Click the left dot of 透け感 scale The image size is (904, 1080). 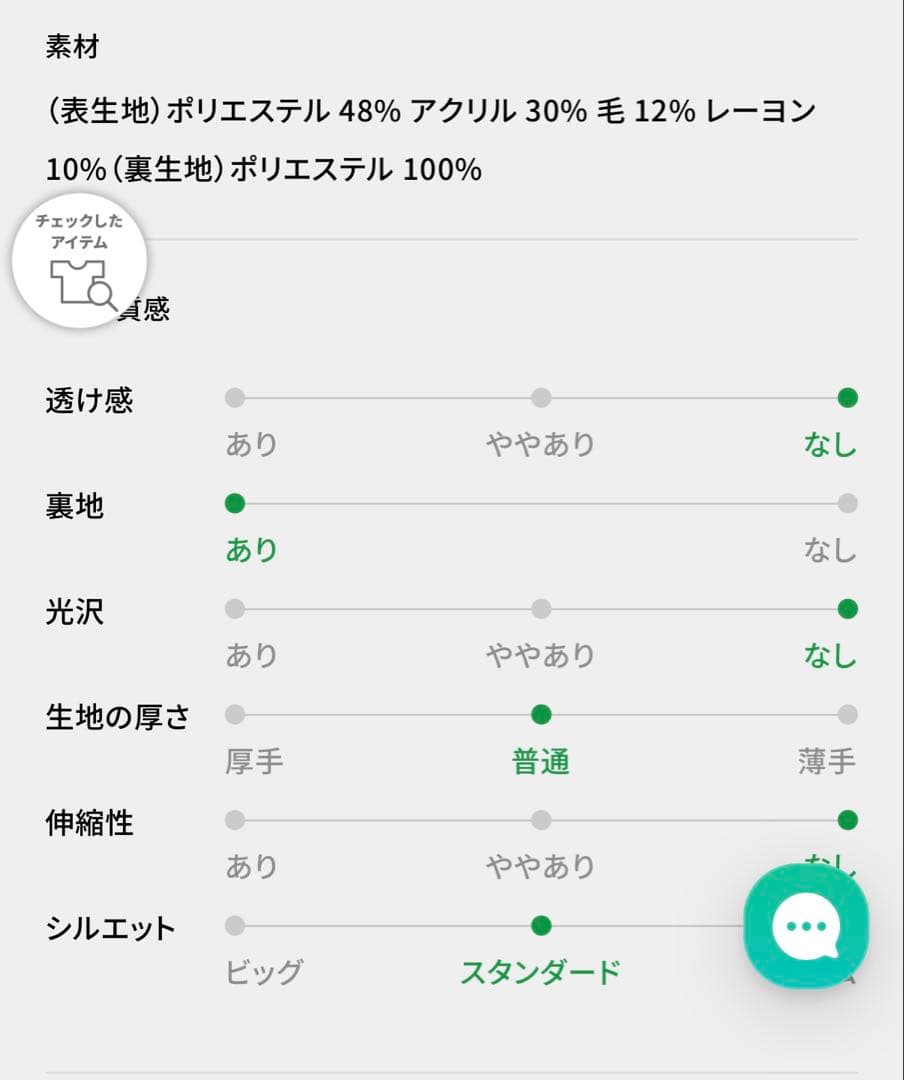[234, 397]
